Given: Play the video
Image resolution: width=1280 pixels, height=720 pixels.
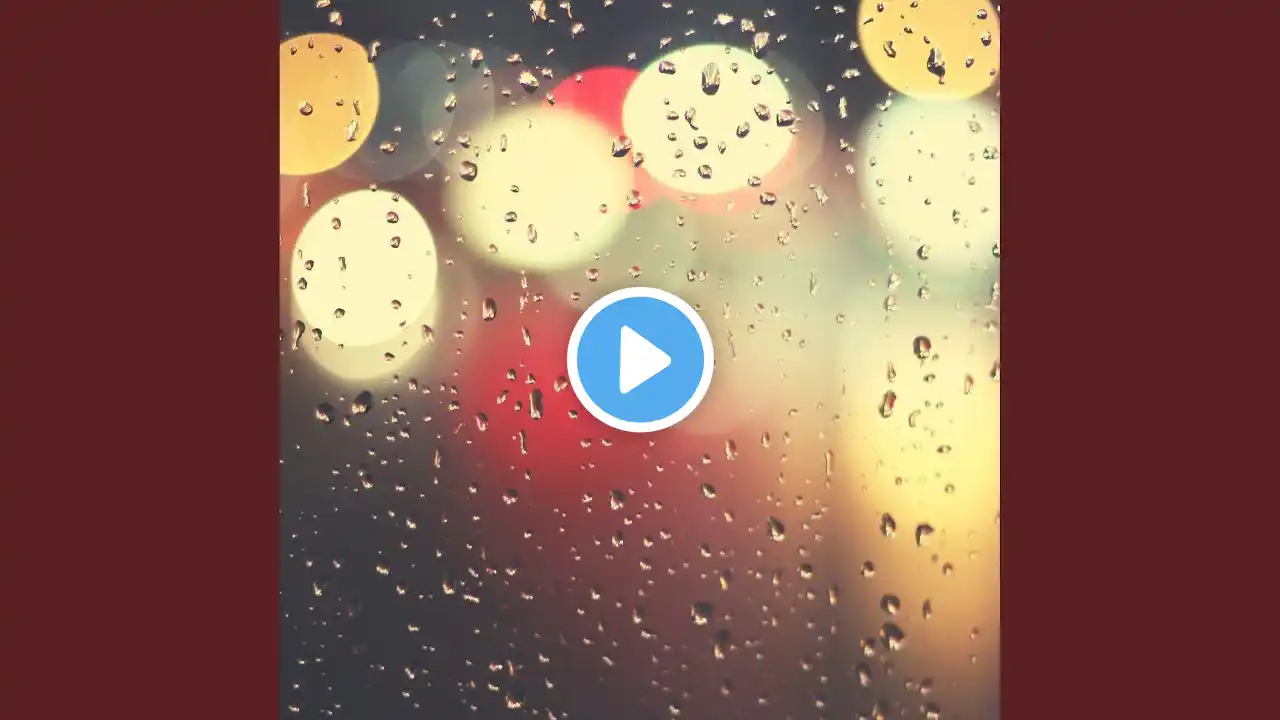Looking at the screenshot, I should (640, 360).
